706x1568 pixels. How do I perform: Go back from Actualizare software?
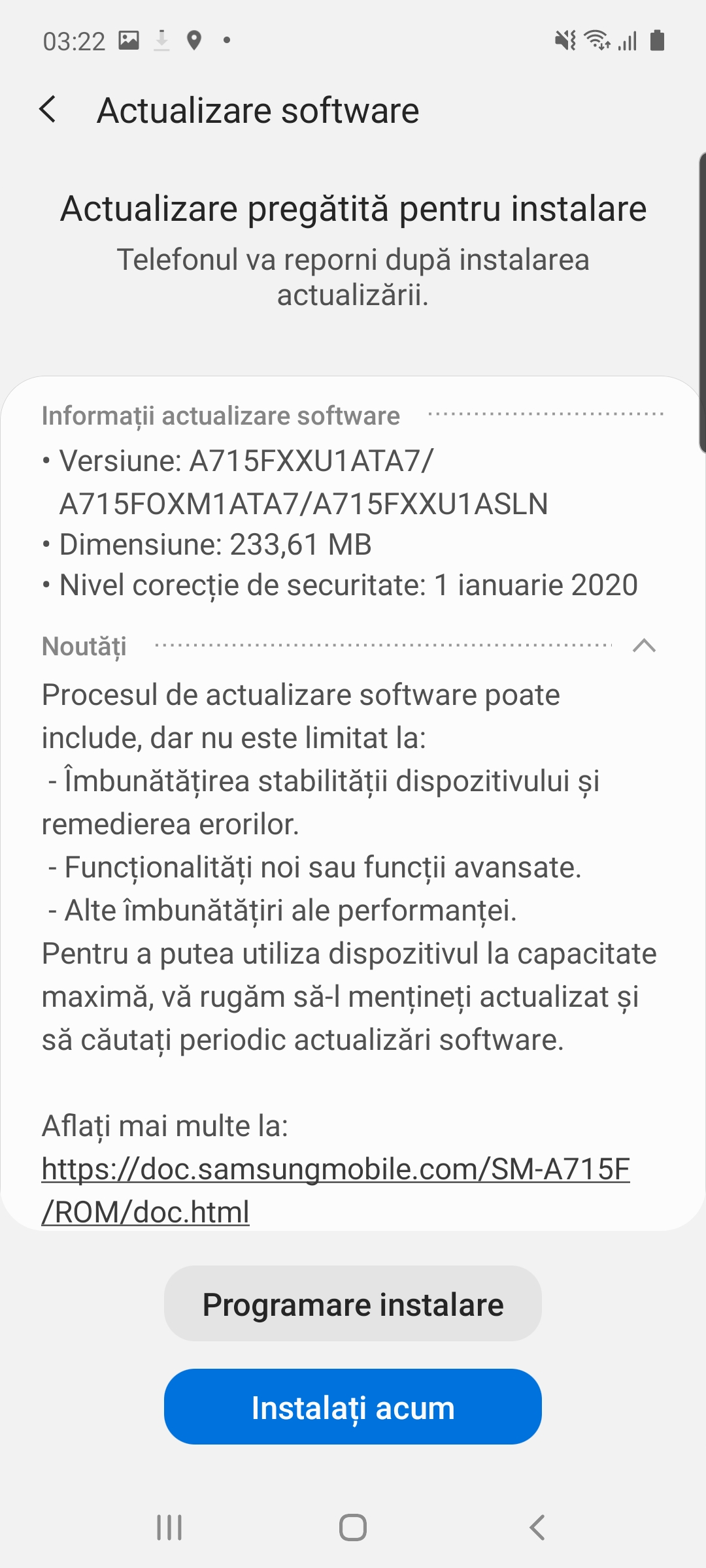[x=48, y=109]
